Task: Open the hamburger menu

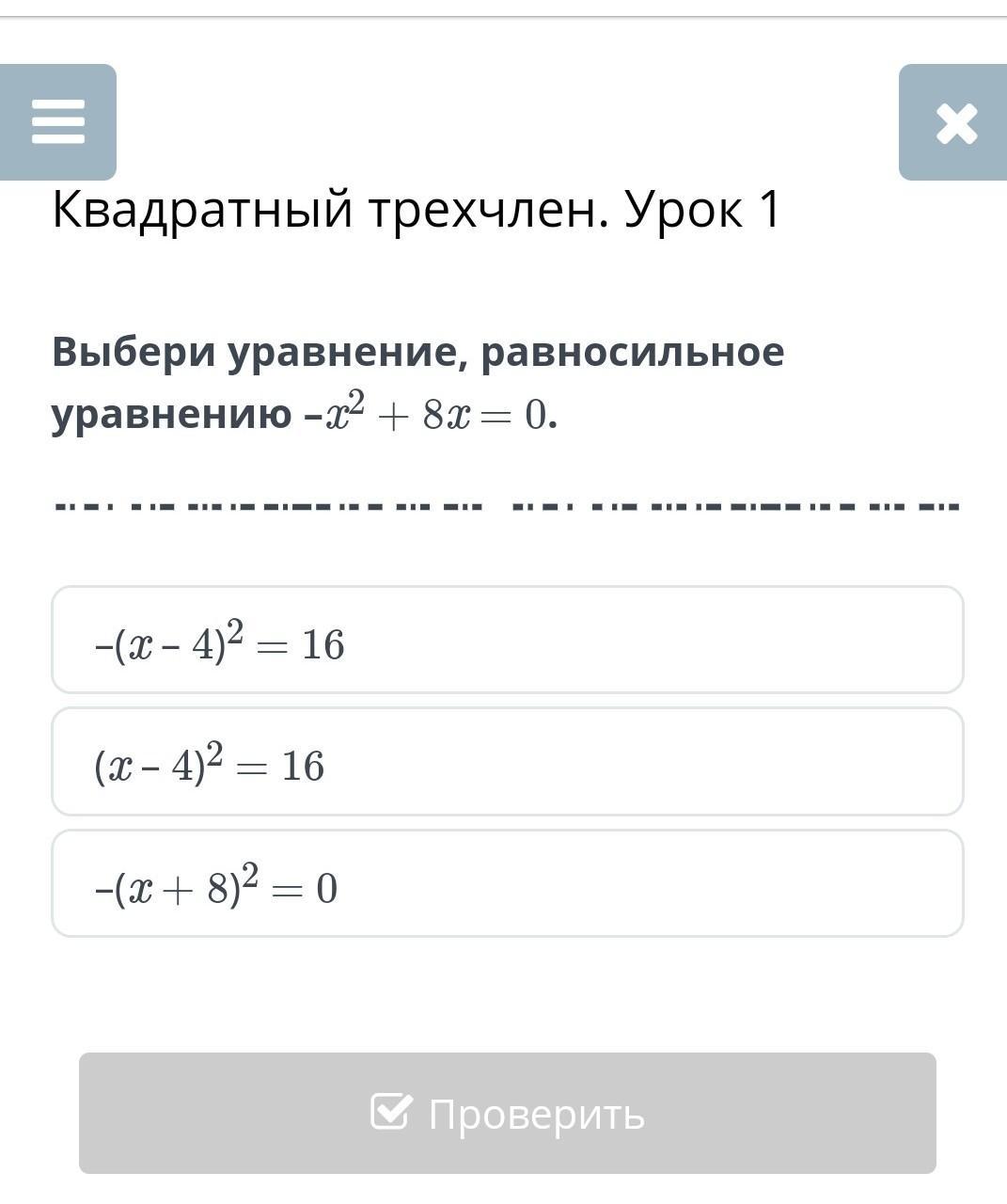Action: (58, 122)
